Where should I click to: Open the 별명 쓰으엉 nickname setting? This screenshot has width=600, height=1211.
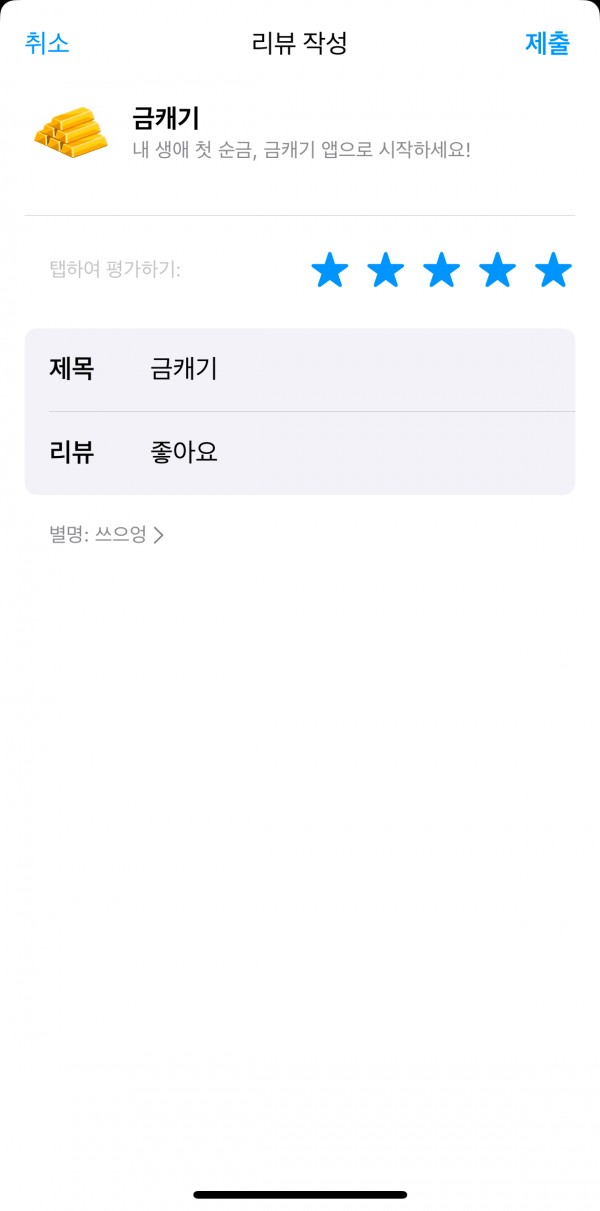pyautogui.click(x=106, y=535)
